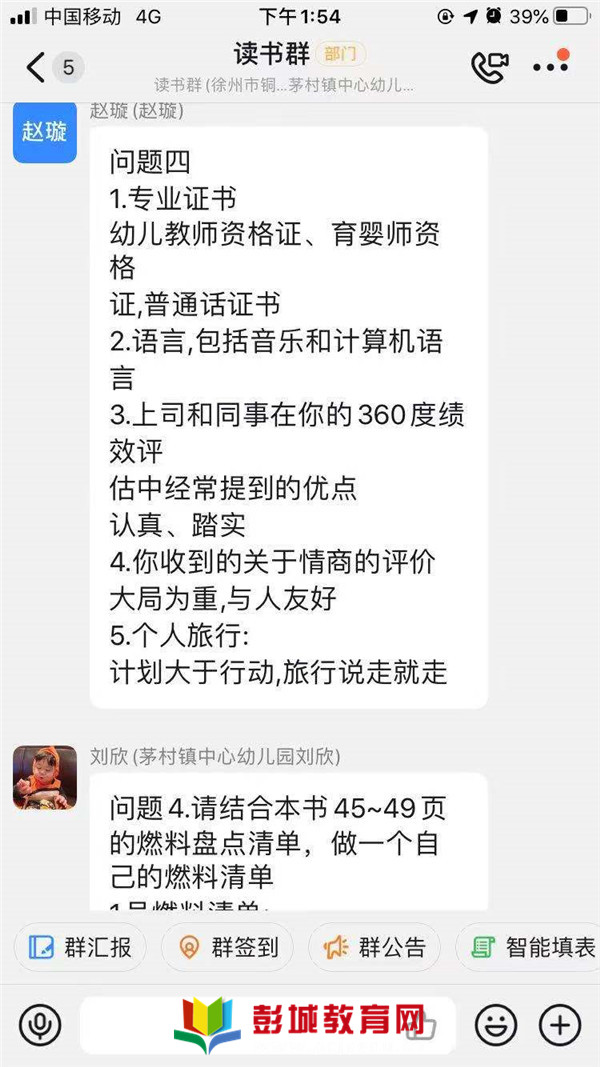
Task: Open the three-dot group settings menu
Action: click(550, 67)
